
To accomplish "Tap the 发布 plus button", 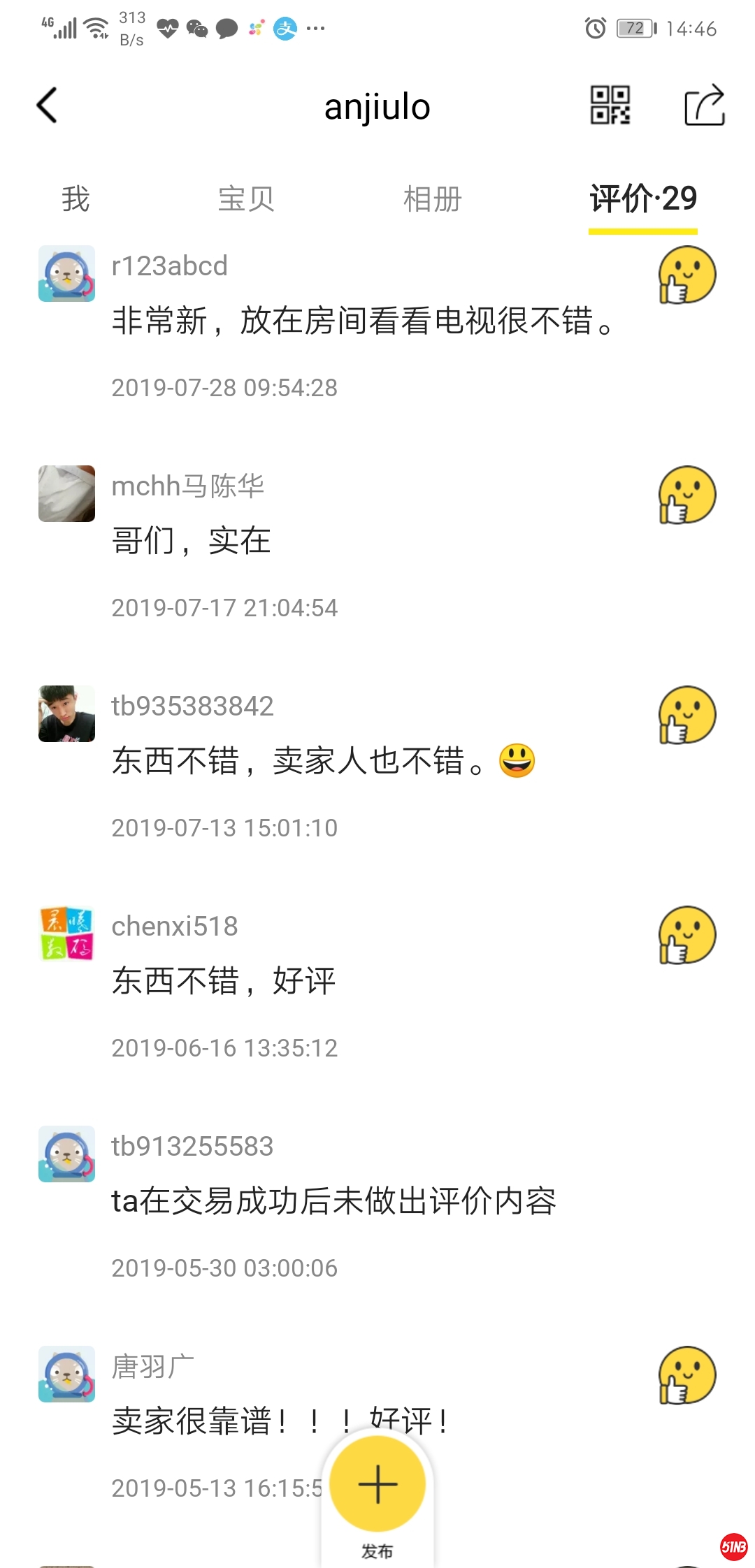I will (x=377, y=1484).
